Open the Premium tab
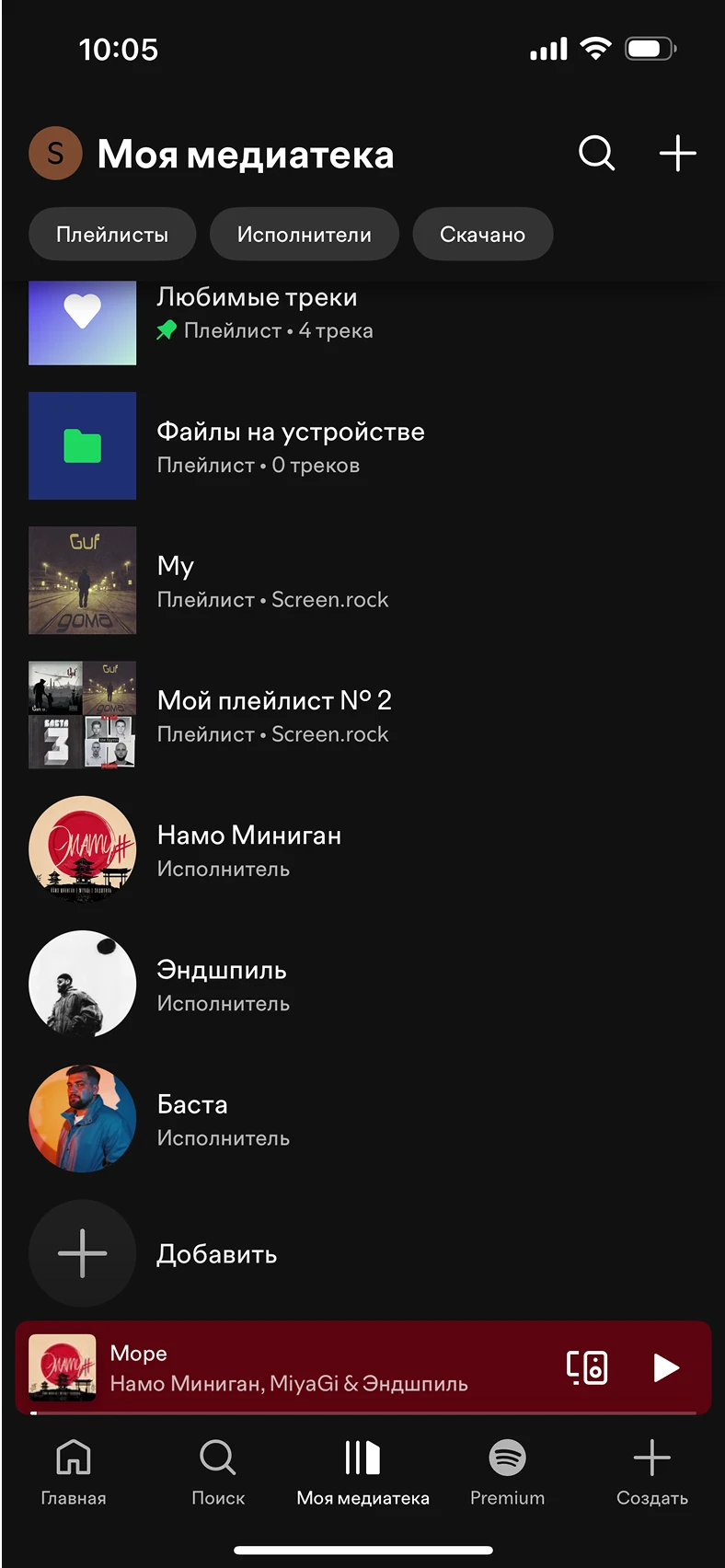This screenshot has height=1568, width=725. (x=507, y=1470)
